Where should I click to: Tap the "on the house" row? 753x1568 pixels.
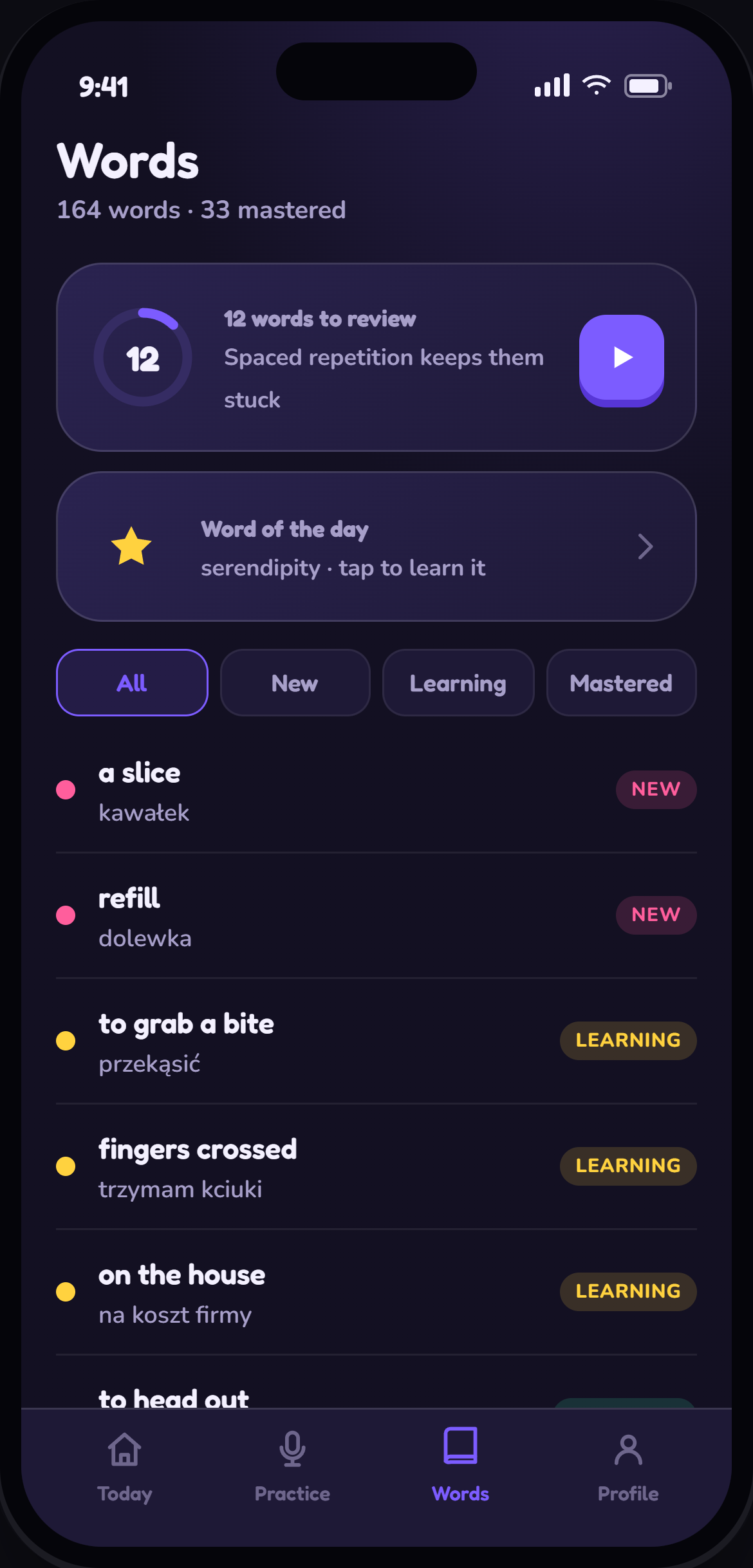click(376, 1292)
